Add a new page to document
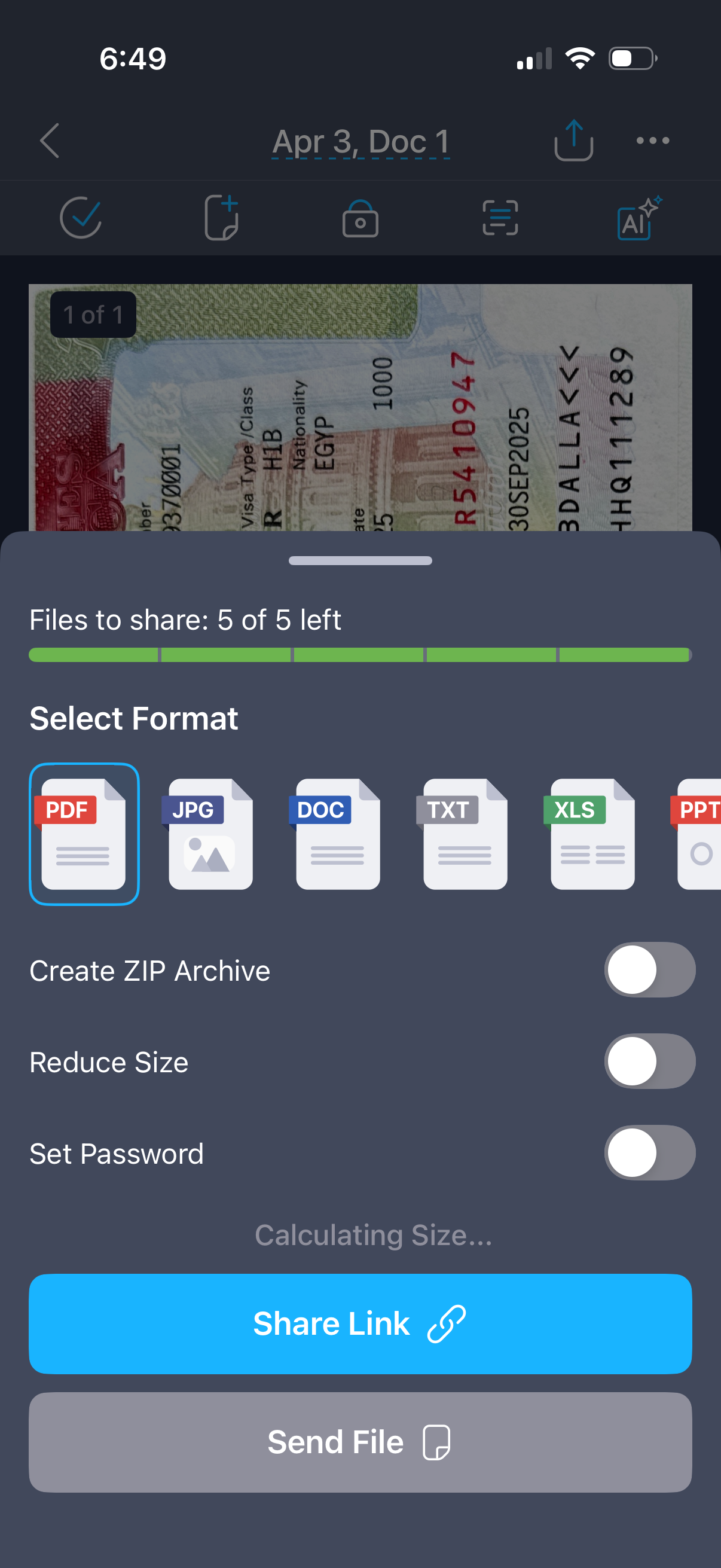Image resolution: width=721 pixels, height=1568 pixels. point(221,217)
